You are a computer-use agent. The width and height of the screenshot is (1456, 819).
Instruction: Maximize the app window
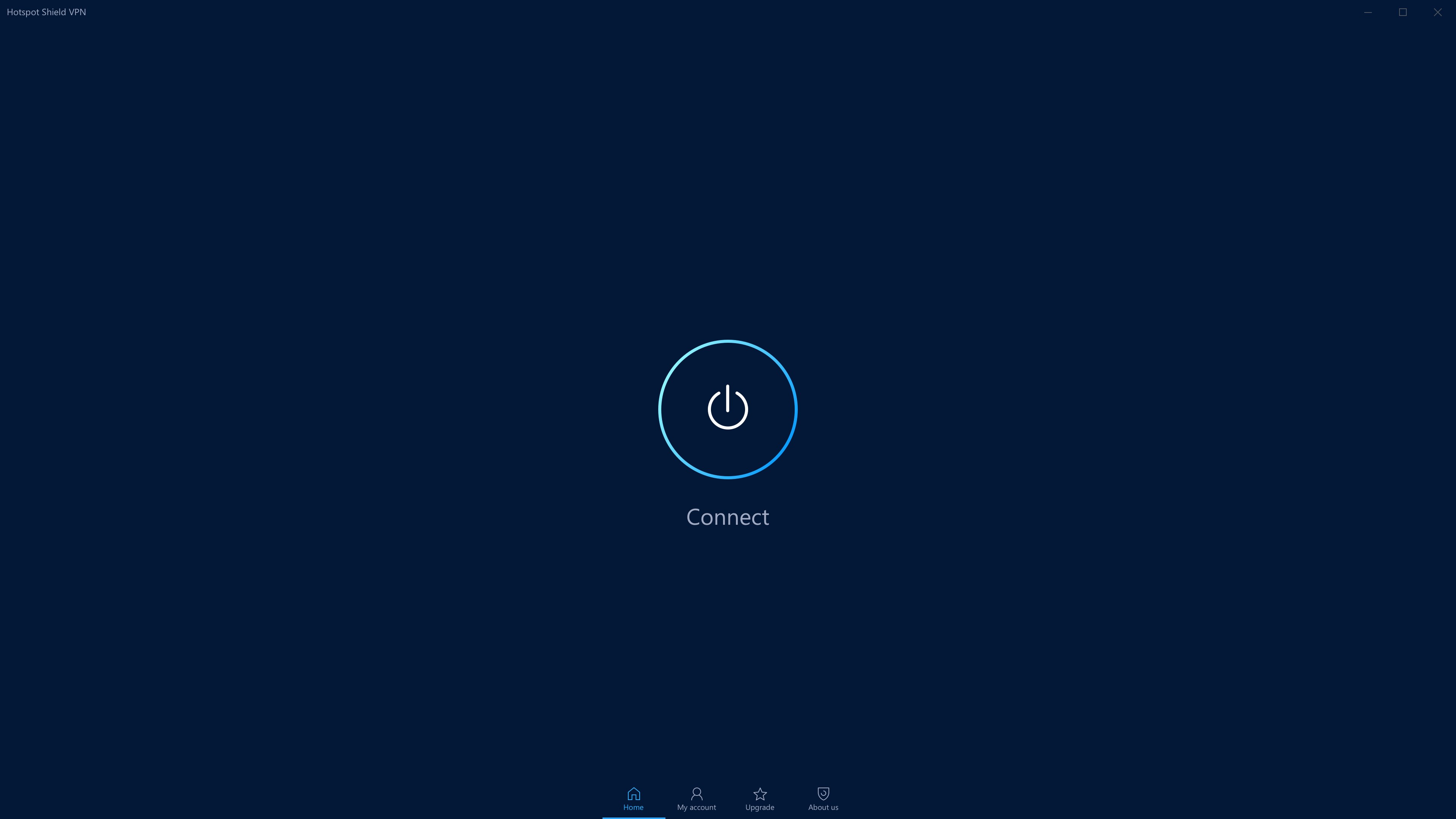pyautogui.click(x=1403, y=13)
